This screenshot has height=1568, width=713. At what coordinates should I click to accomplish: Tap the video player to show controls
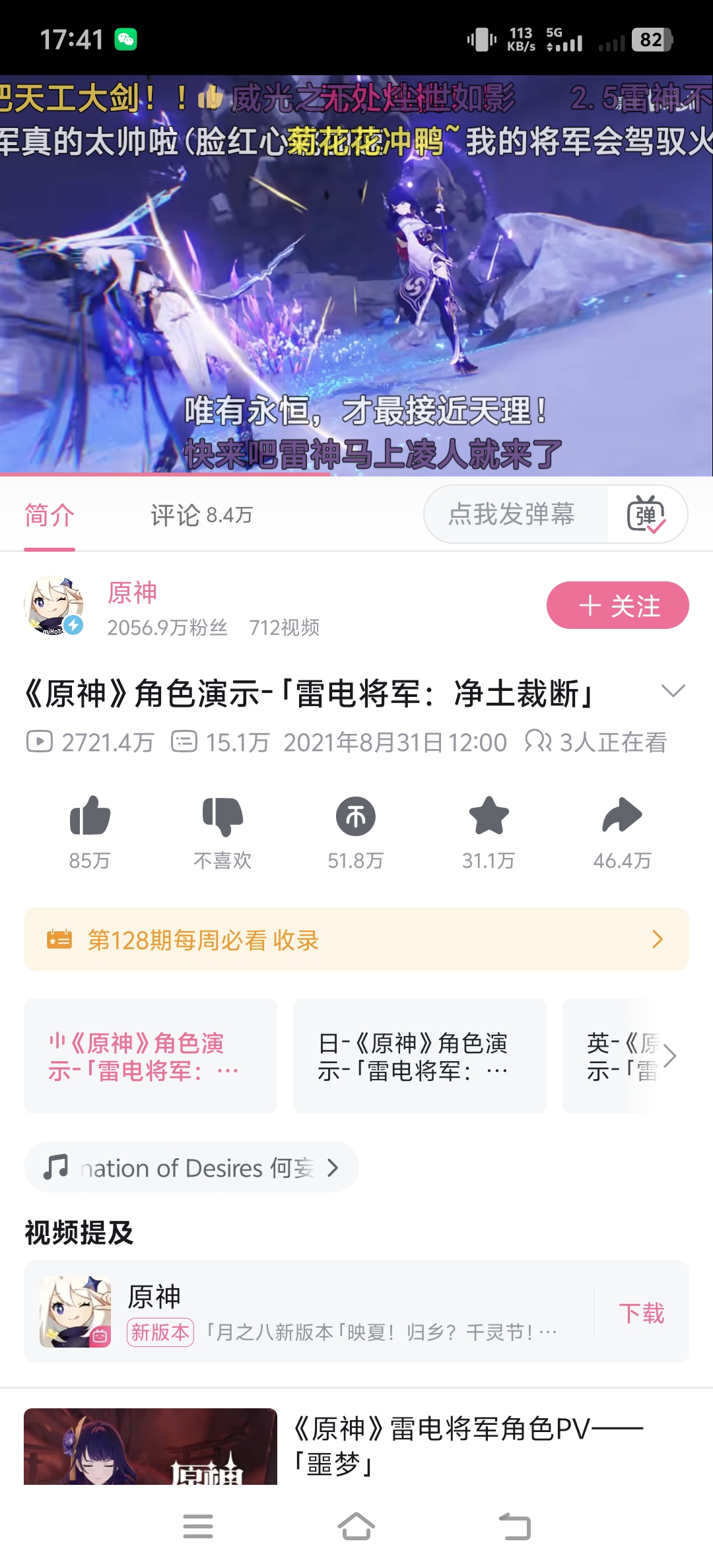pyautogui.click(x=356, y=275)
